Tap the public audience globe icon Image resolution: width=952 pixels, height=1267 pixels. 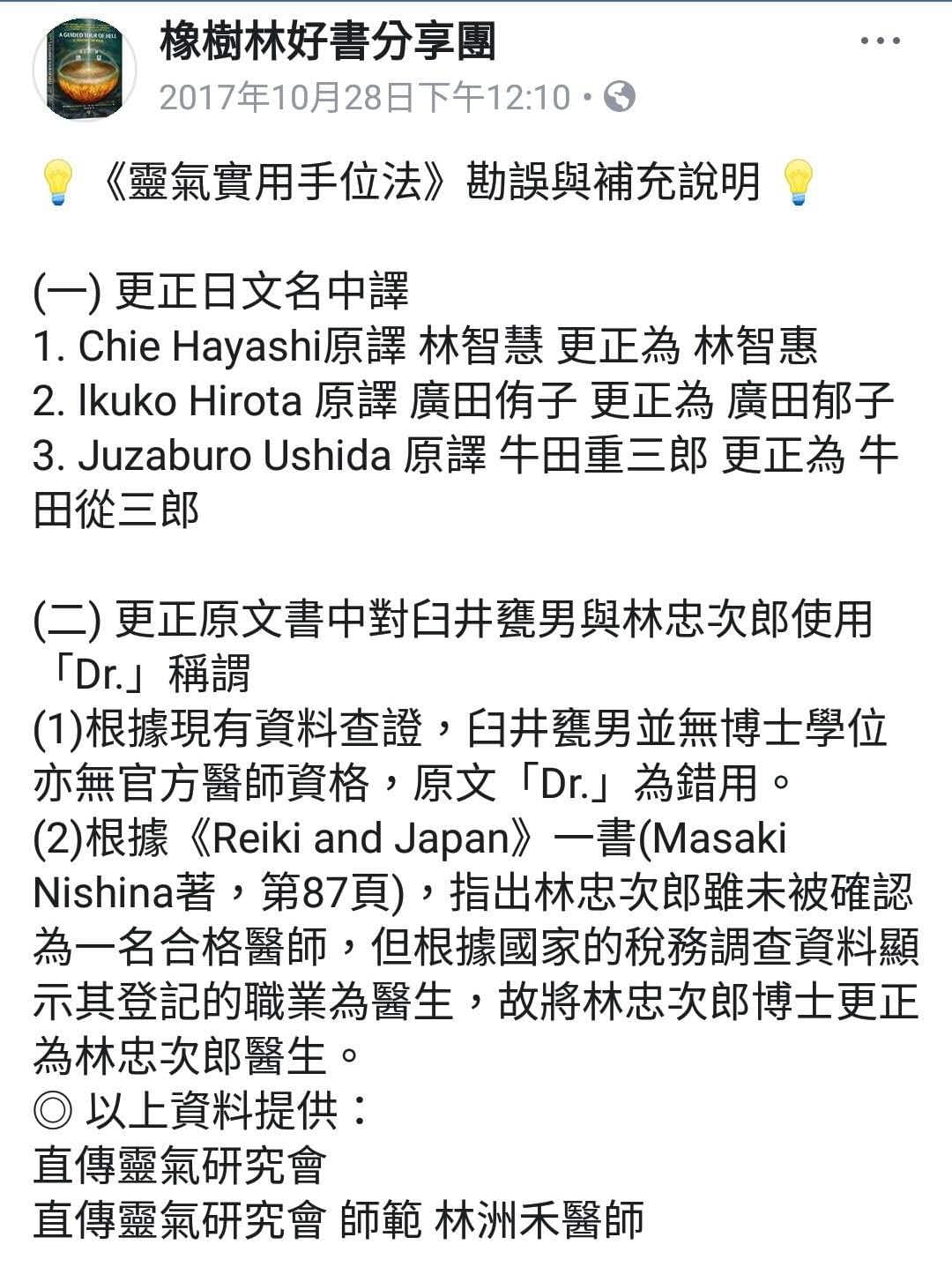pos(620,96)
